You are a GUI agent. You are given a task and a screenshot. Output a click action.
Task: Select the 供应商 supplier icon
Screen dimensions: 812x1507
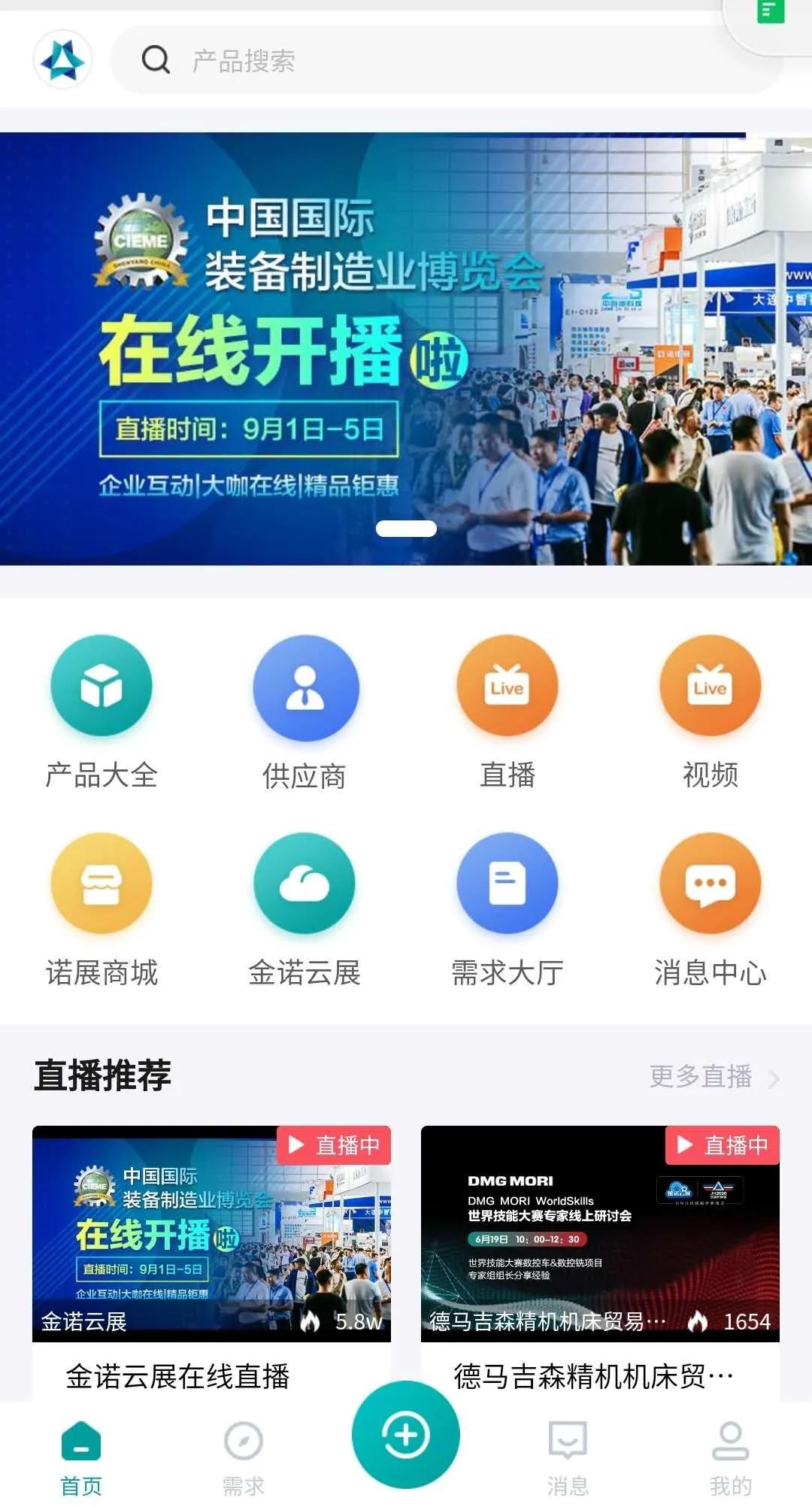click(x=305, y=686)
